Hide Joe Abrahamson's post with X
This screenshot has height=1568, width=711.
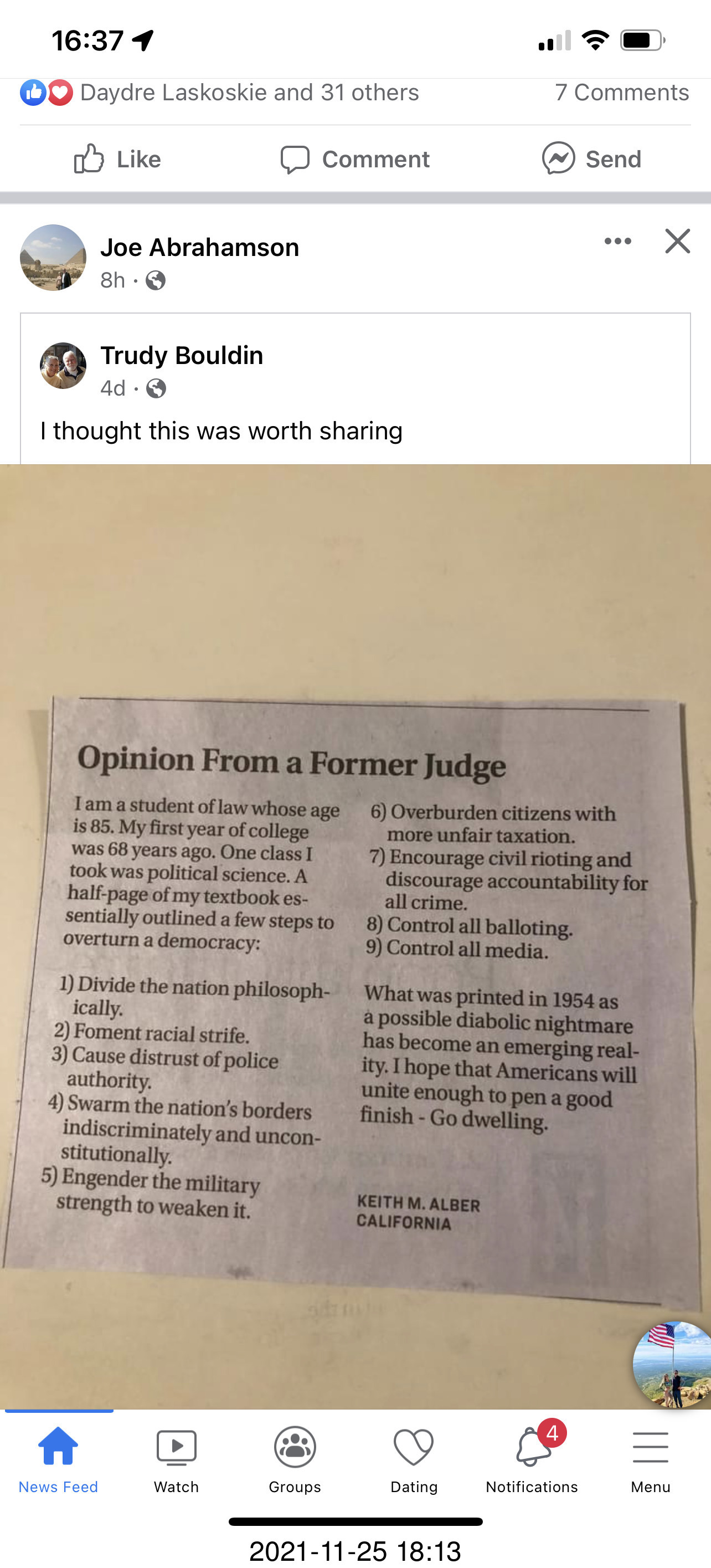677,241
